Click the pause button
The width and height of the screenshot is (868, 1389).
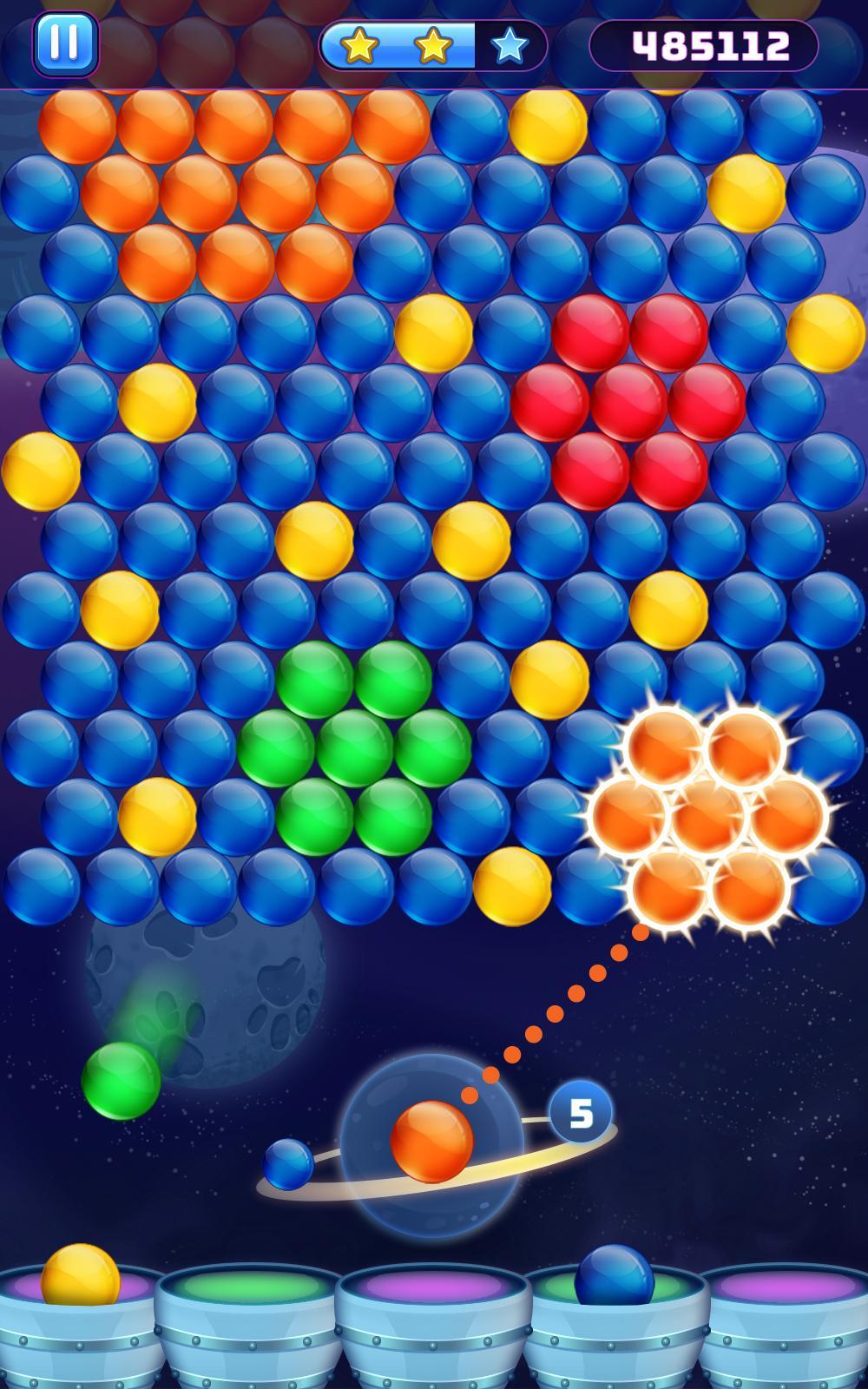(x=68, y=42)
